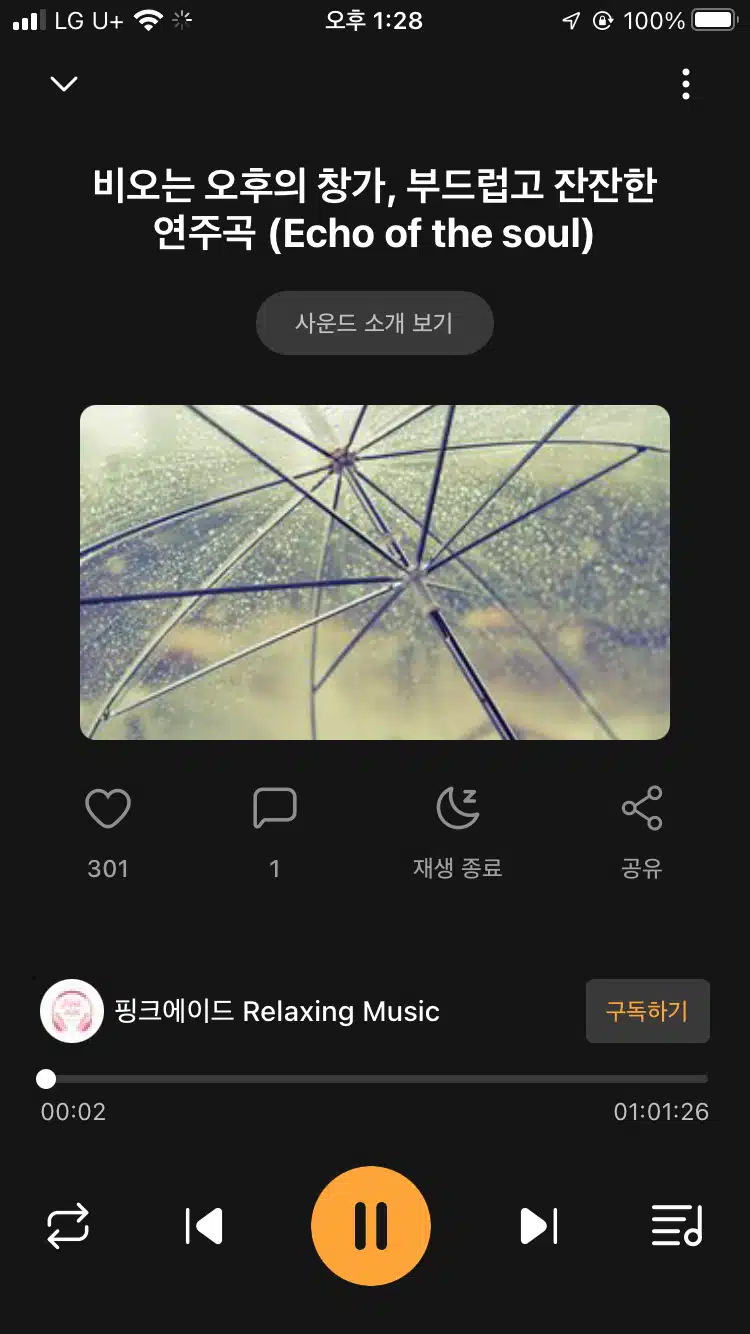The height and width of the screenshot is (1334, 750).
Task: Open the comments bubble
Action: (x=275, y=808)
